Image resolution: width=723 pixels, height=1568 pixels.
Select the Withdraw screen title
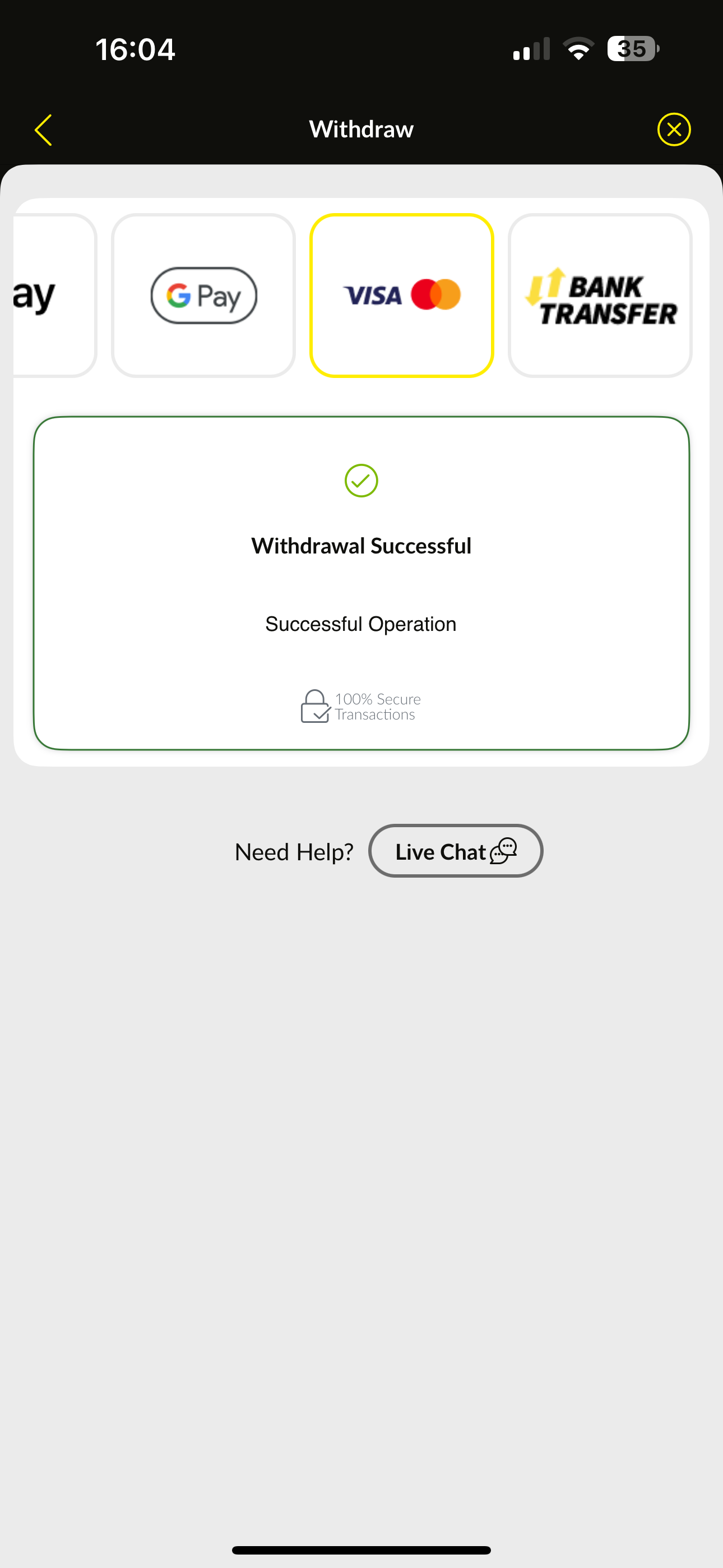[x=361, y=129]
